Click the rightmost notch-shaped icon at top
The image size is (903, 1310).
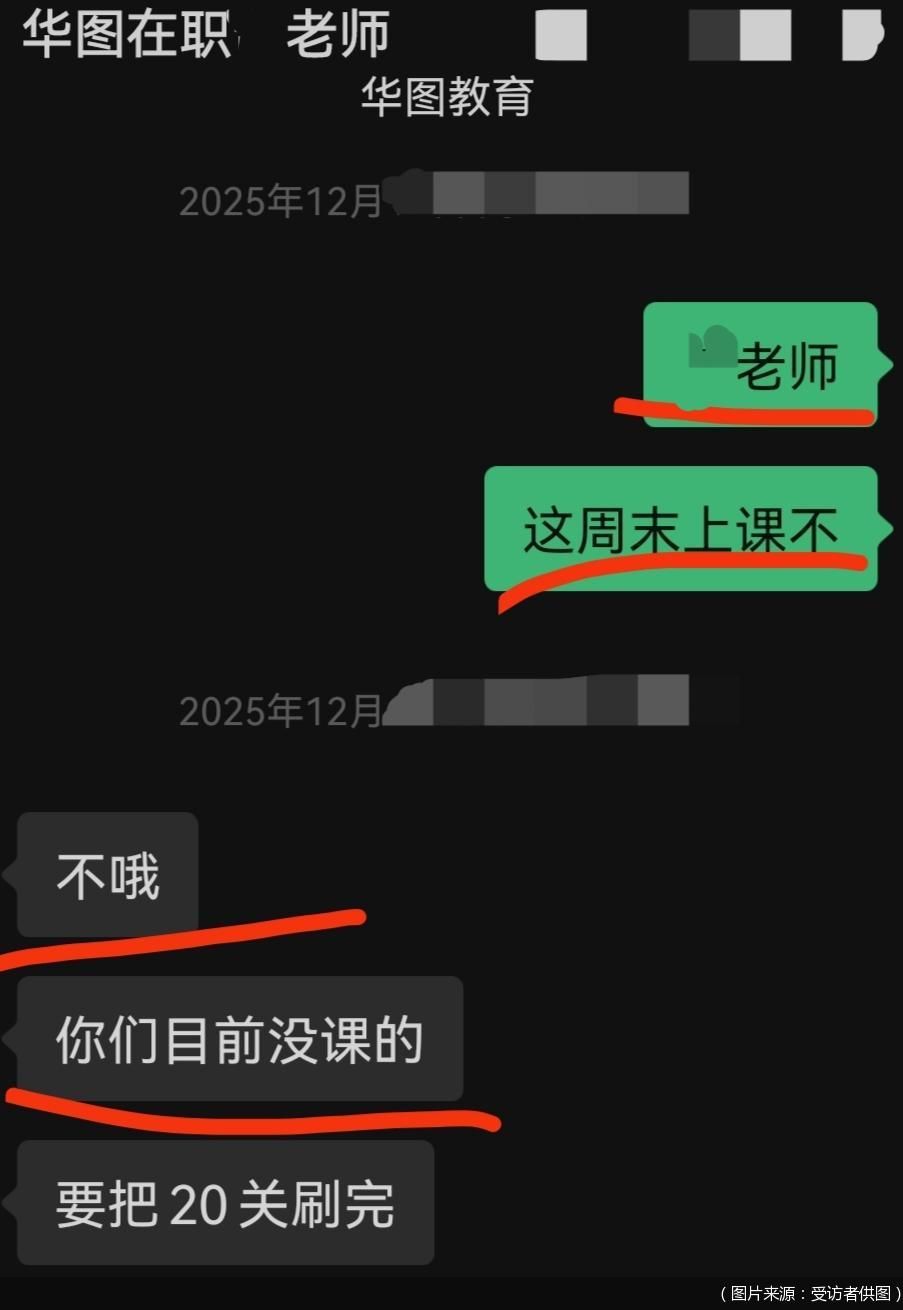coord(860,35)
